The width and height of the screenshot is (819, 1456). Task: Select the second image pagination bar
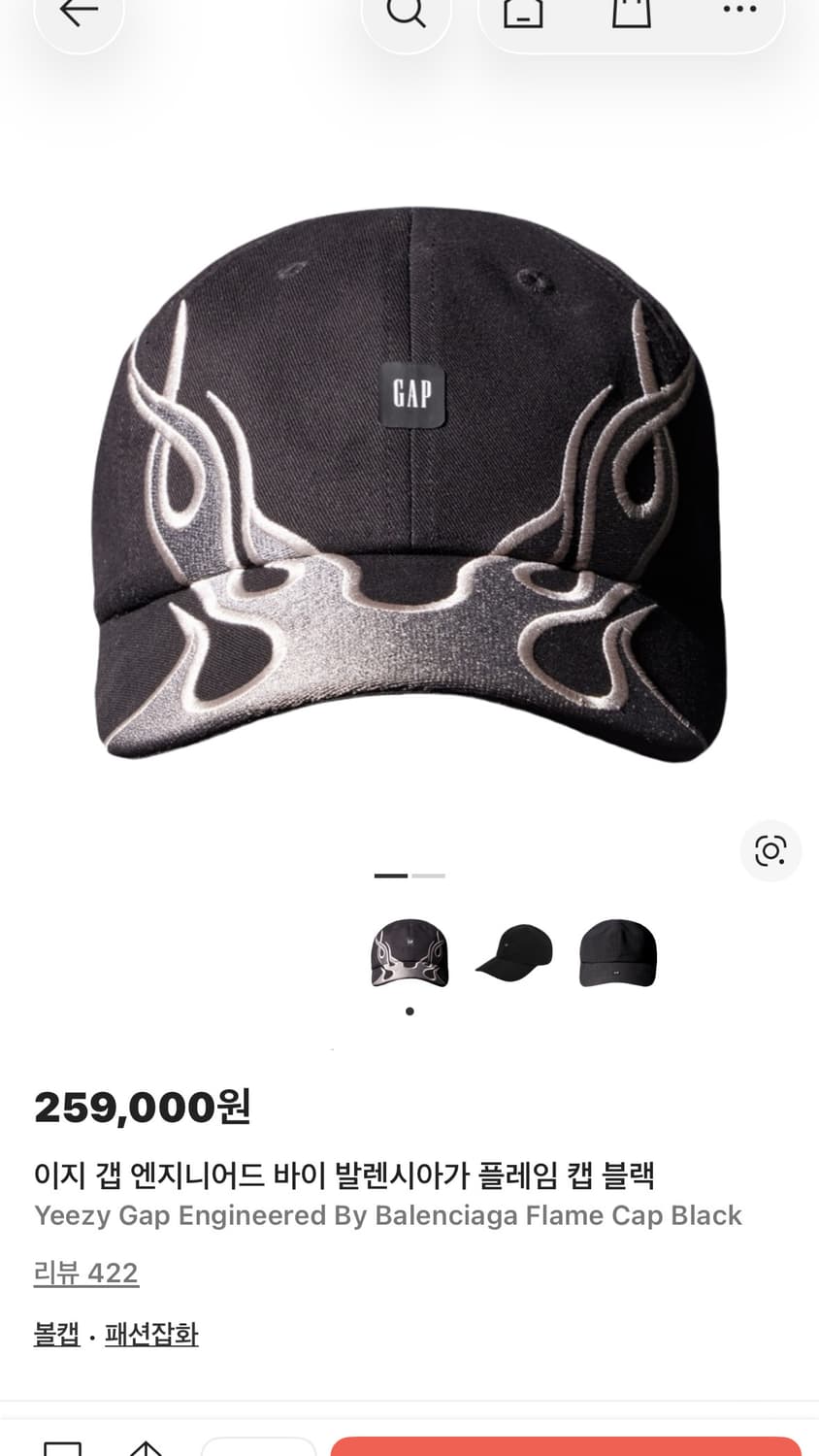[x=428, y=875]
